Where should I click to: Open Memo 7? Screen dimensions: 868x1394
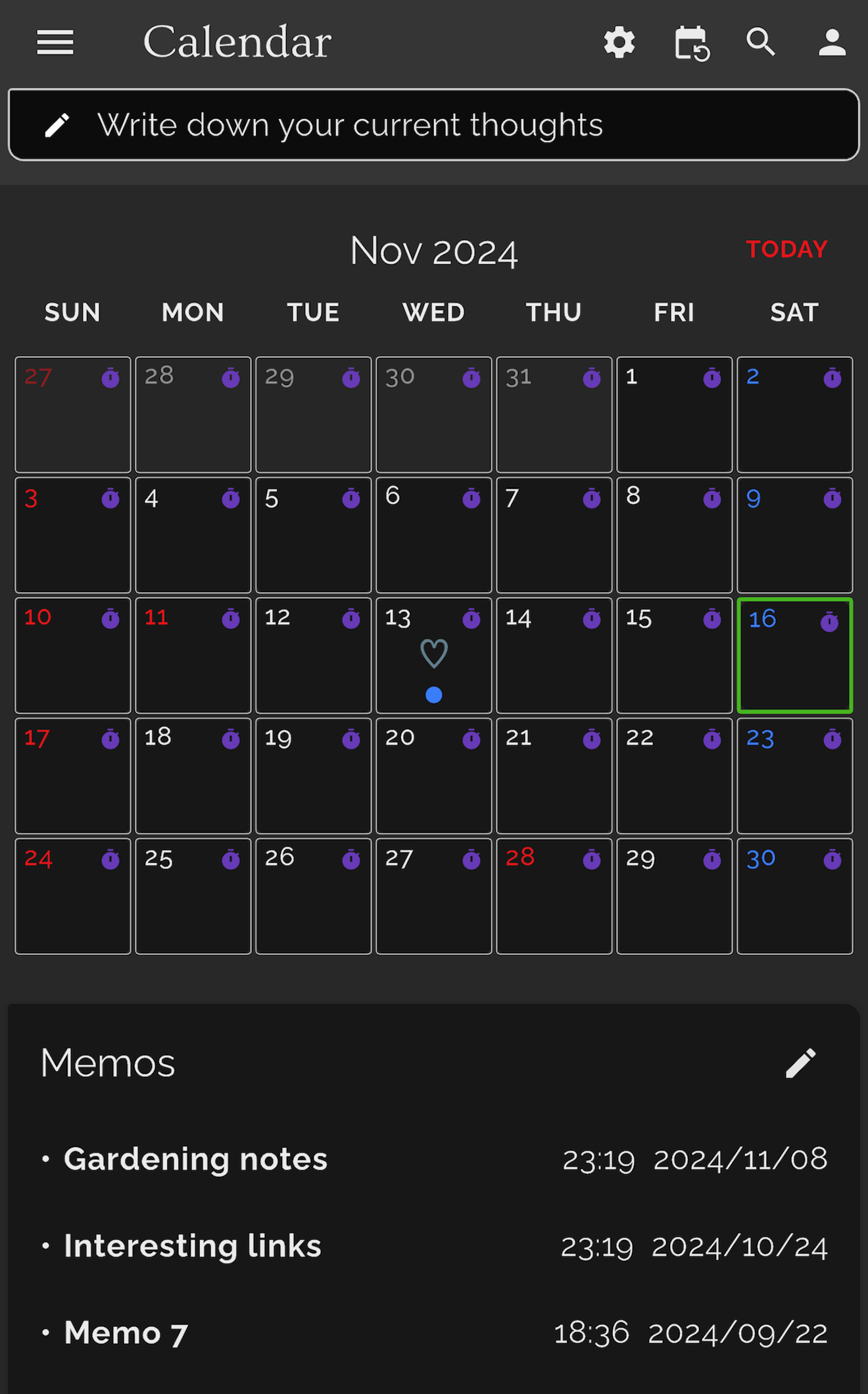coord(125,1333)
